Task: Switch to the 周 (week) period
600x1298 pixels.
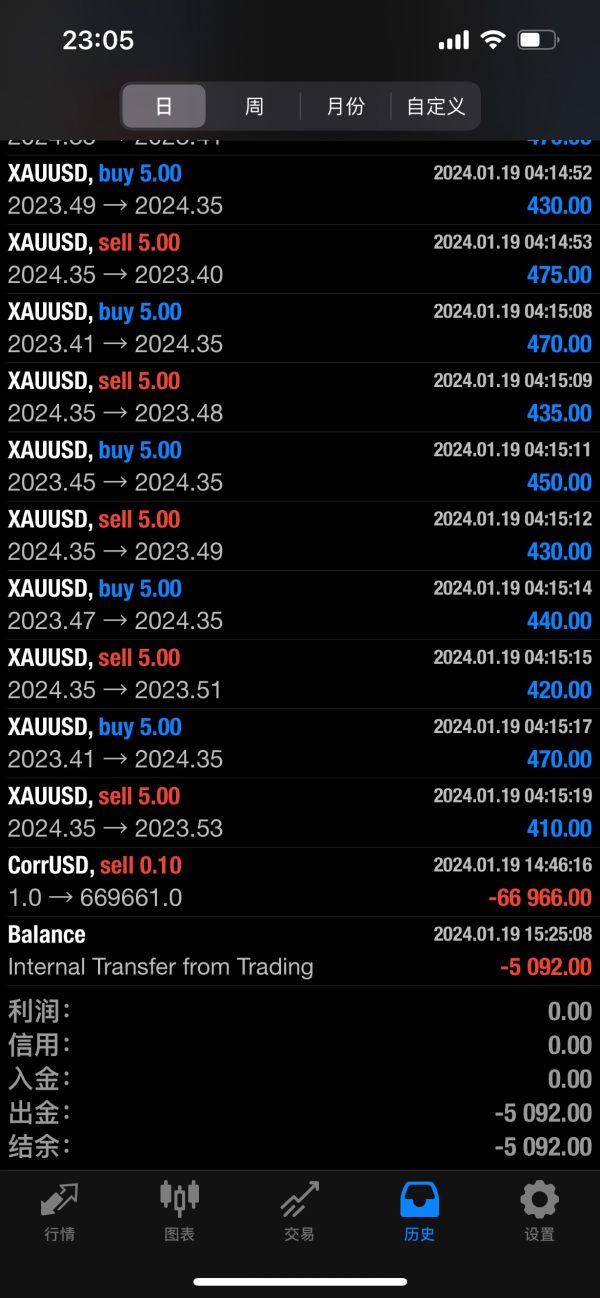Action: point(254,106)
